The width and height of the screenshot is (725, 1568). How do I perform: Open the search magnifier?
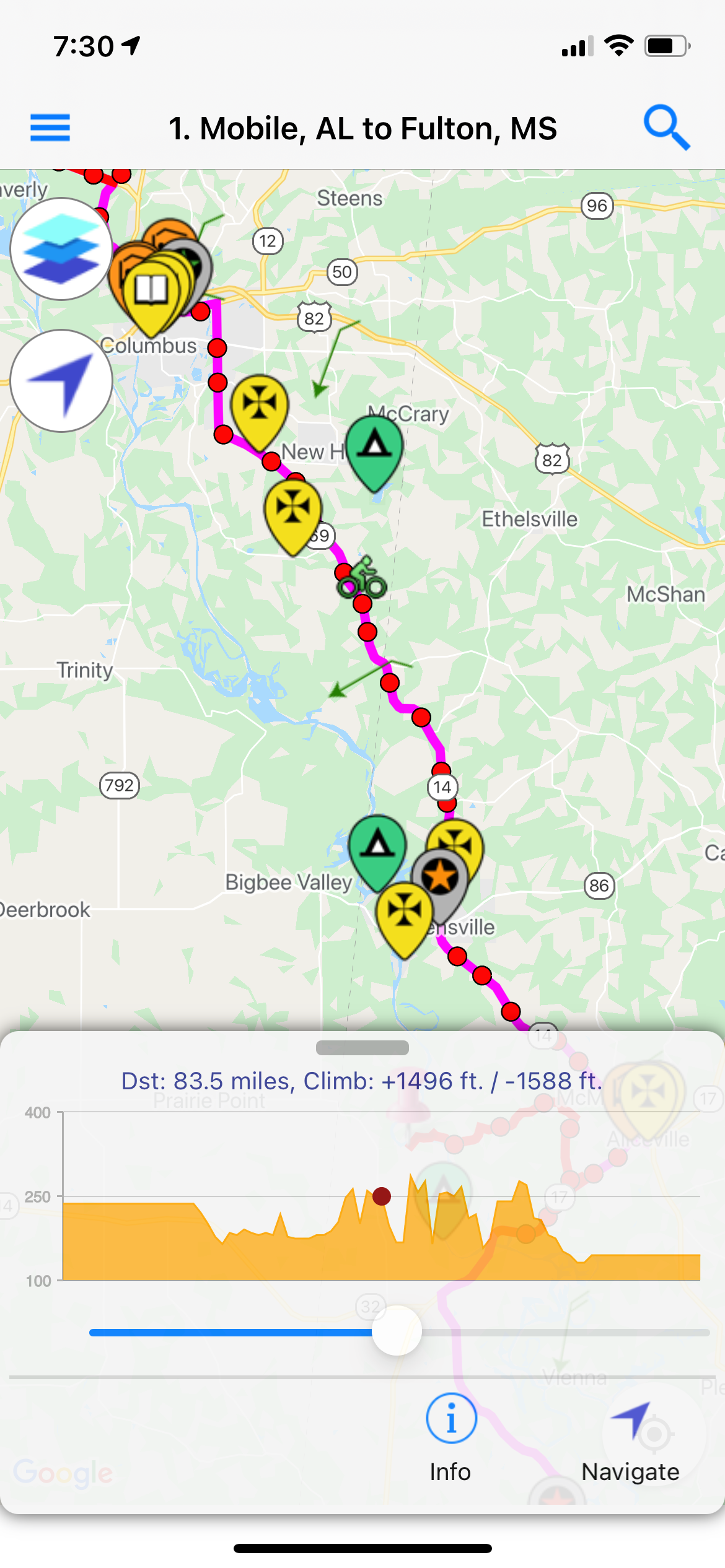666,128
